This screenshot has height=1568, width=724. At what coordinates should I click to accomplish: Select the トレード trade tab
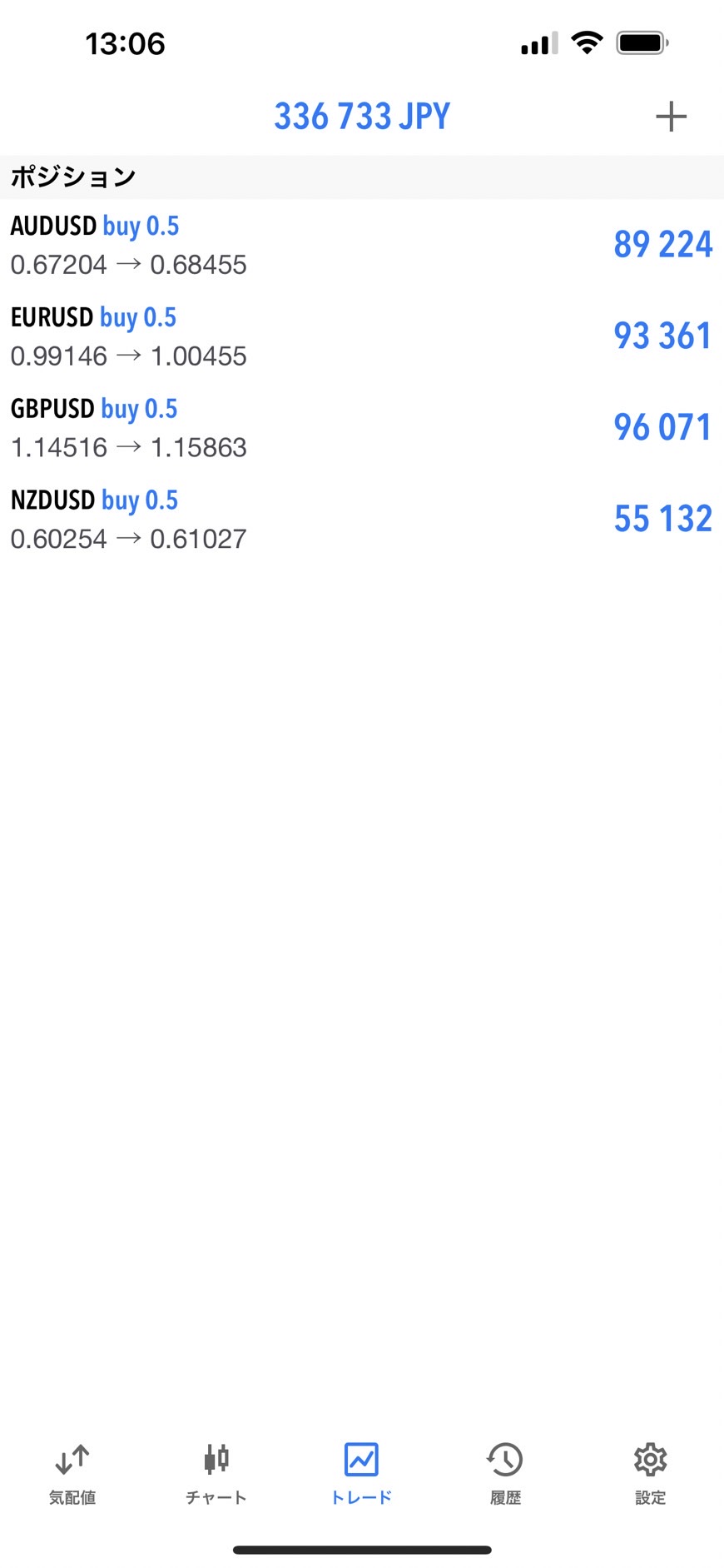[361, 1474]
